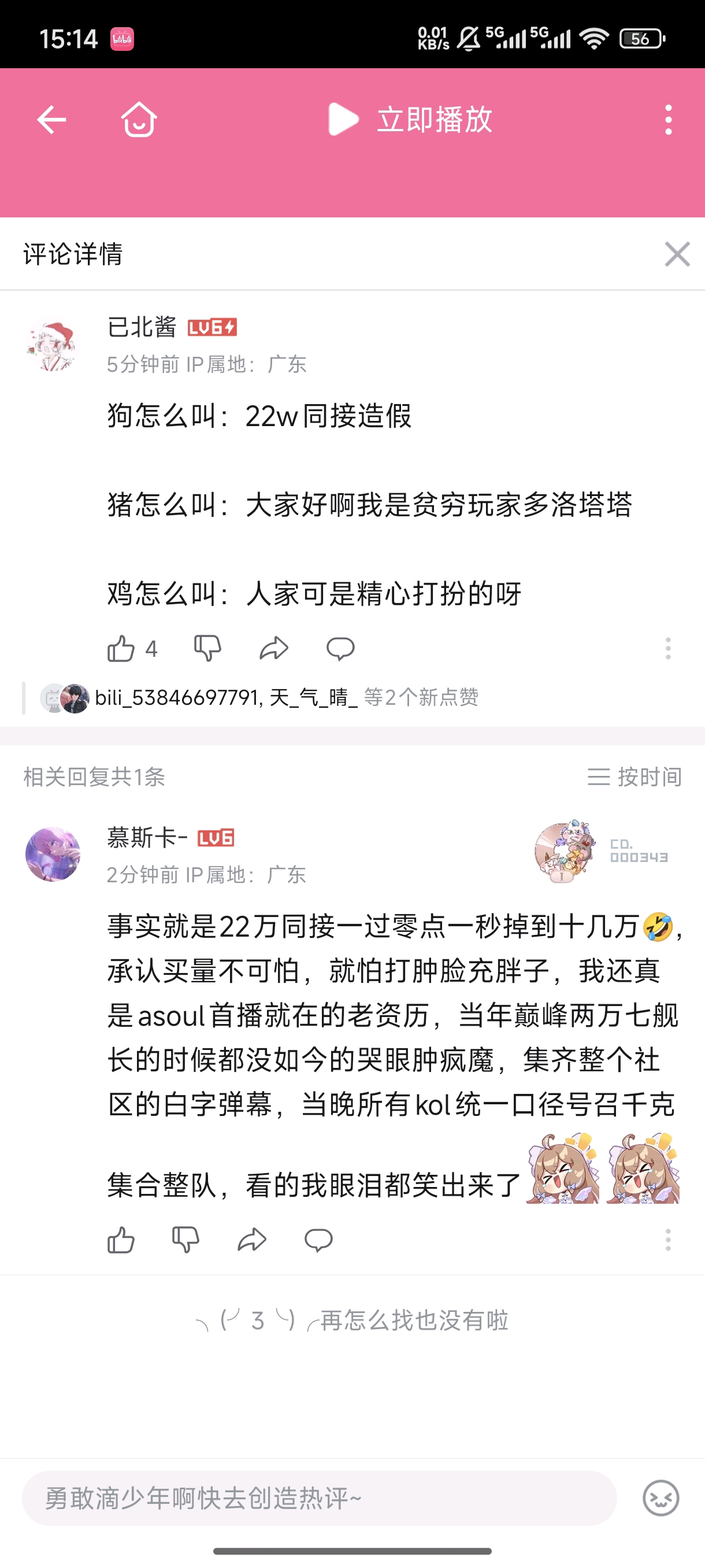Like 慕斯卡-'s reply
The image size is (705, 1568).
click(x=121, y=1240)
